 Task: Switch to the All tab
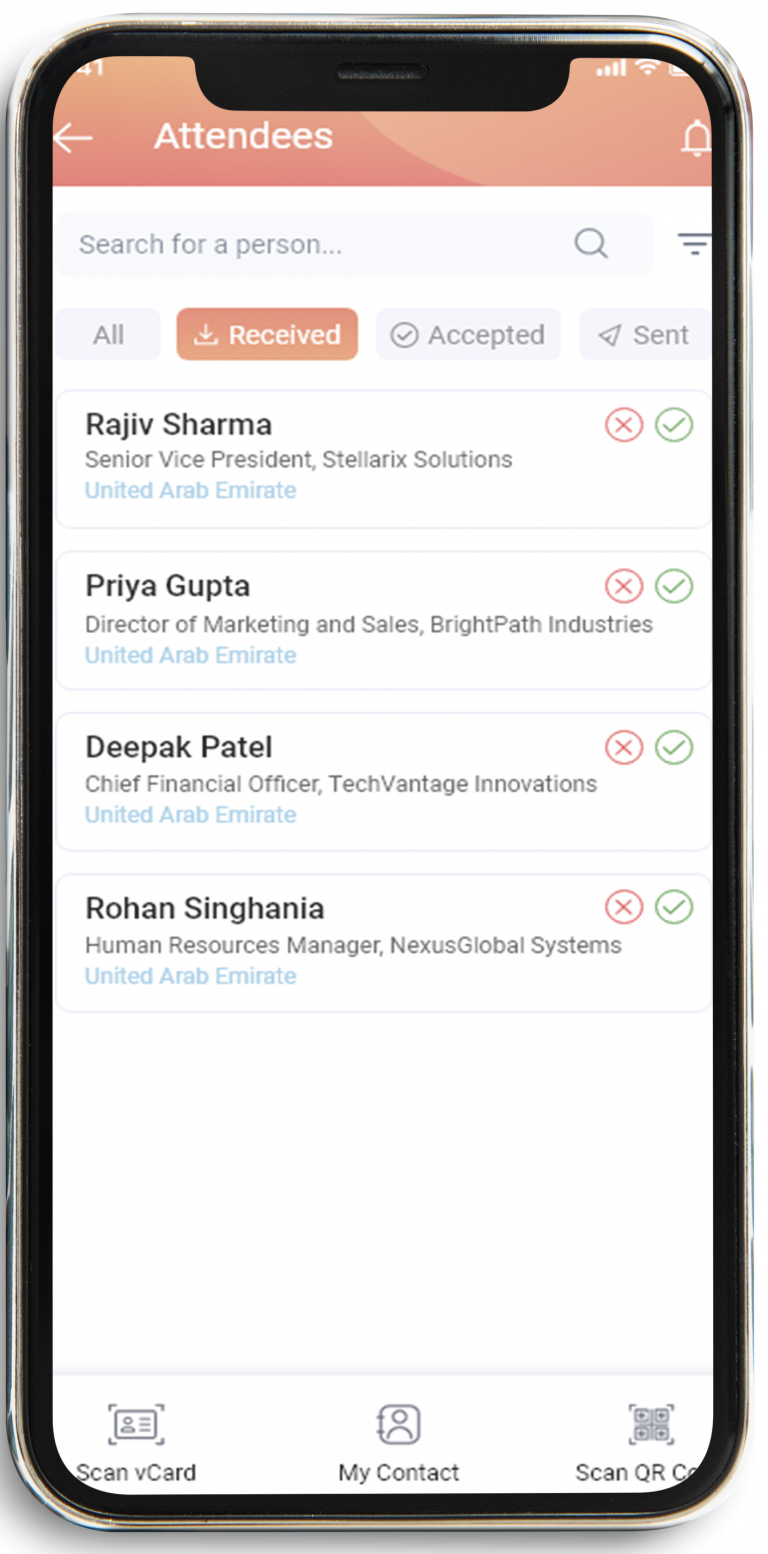pyautogui.click(x=108, y=334)
